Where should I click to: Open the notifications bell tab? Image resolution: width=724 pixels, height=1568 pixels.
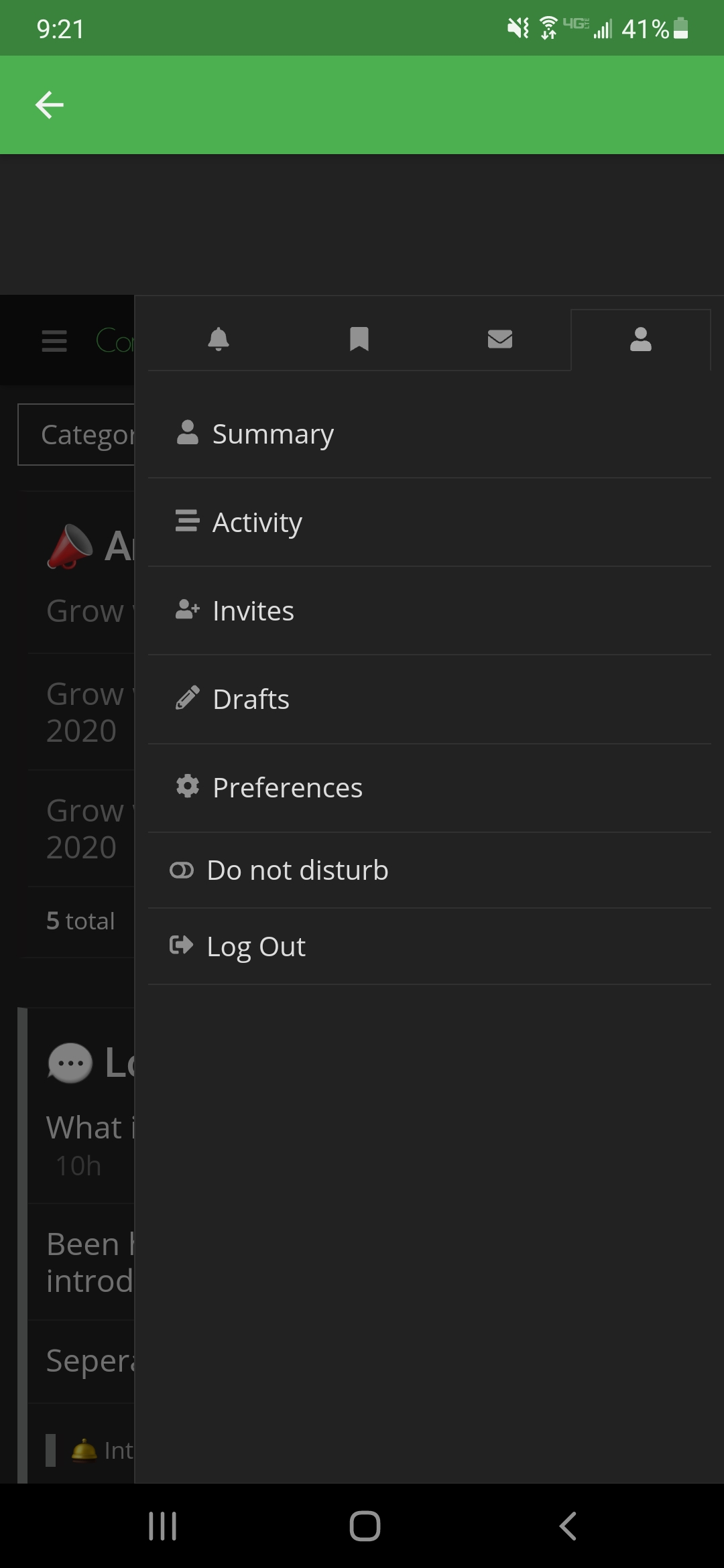tap(219, 339)
